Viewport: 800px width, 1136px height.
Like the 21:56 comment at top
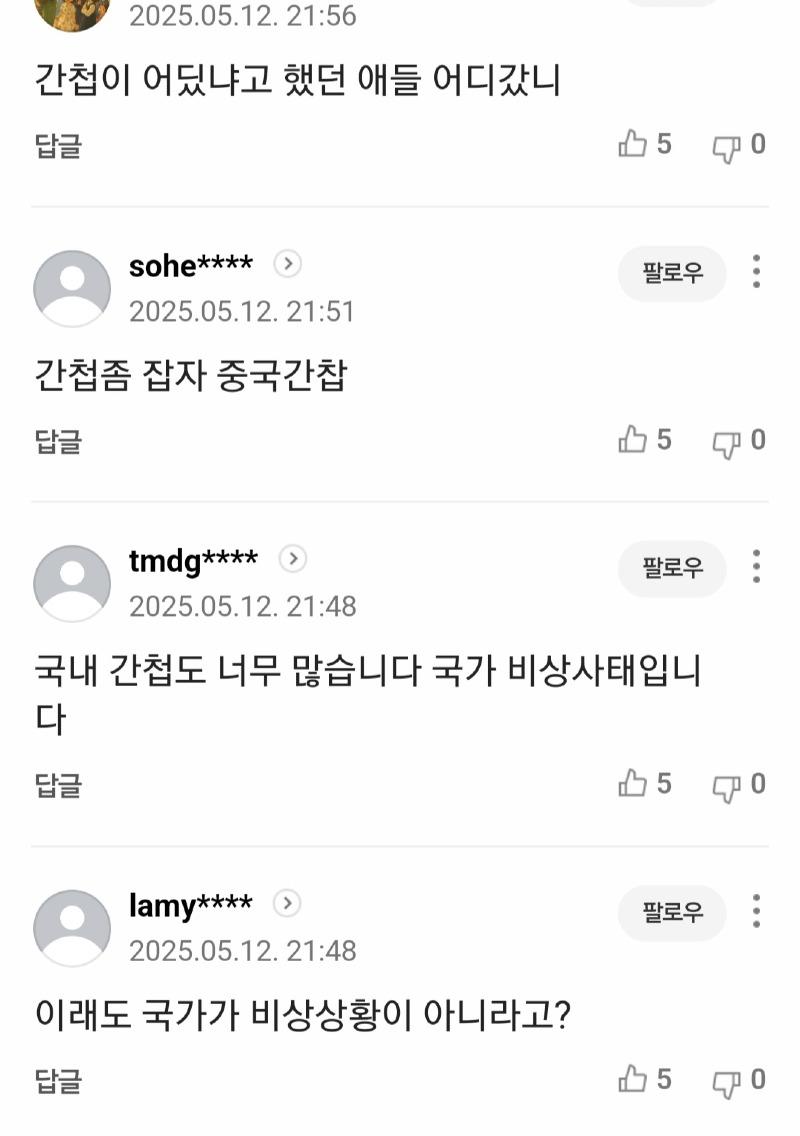coord(633,145)
